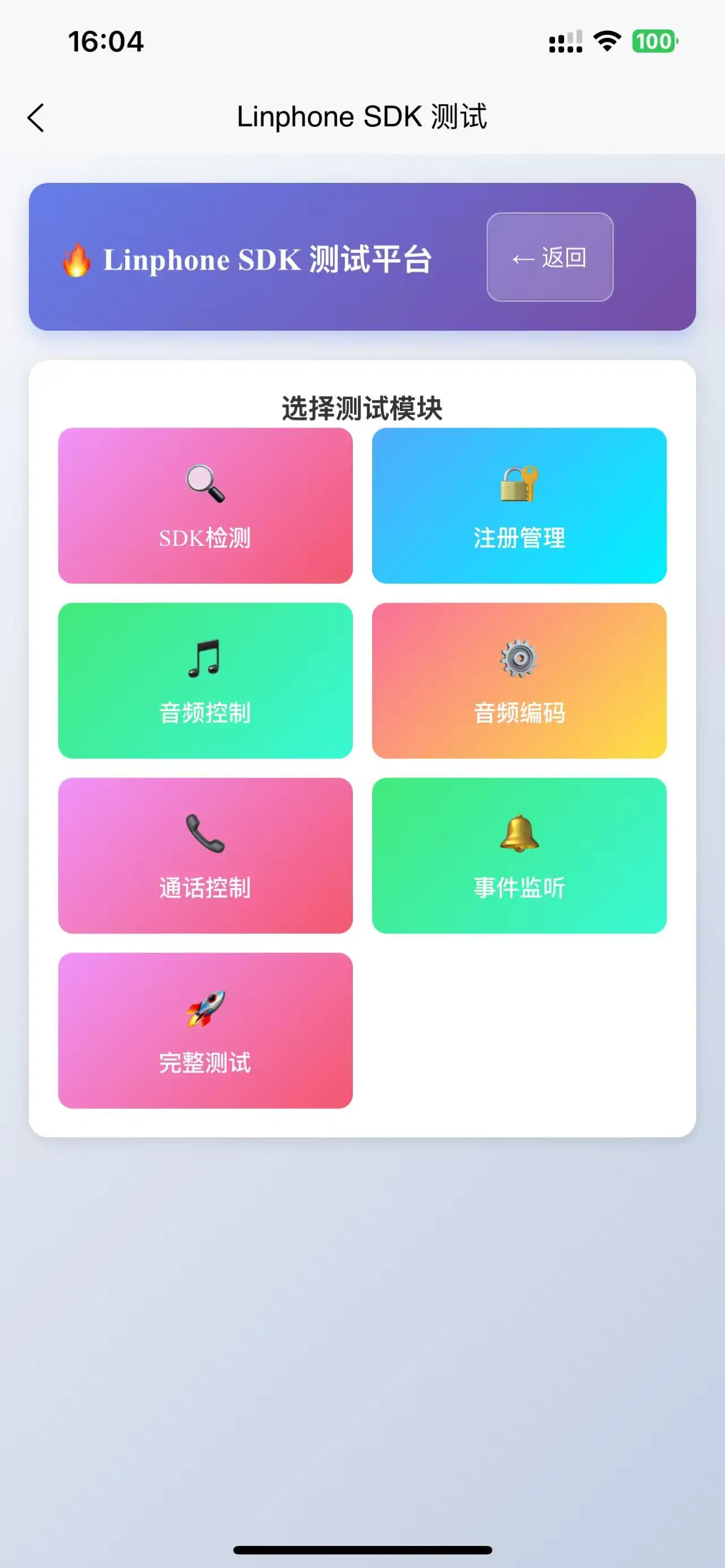Tap the back arrow in the navigation bar

pos(36,117)
